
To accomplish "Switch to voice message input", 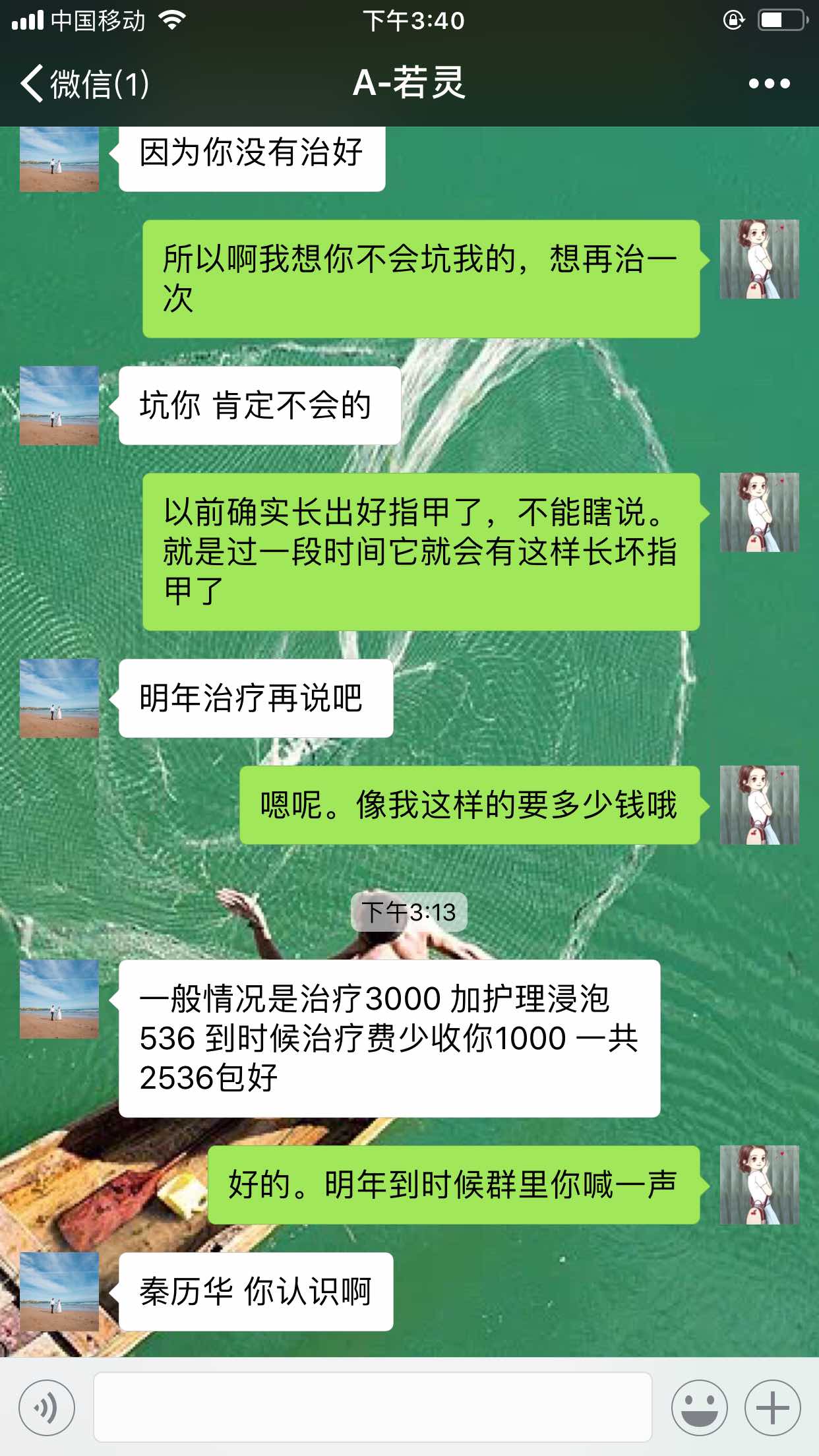I will tap(47, 1407).
